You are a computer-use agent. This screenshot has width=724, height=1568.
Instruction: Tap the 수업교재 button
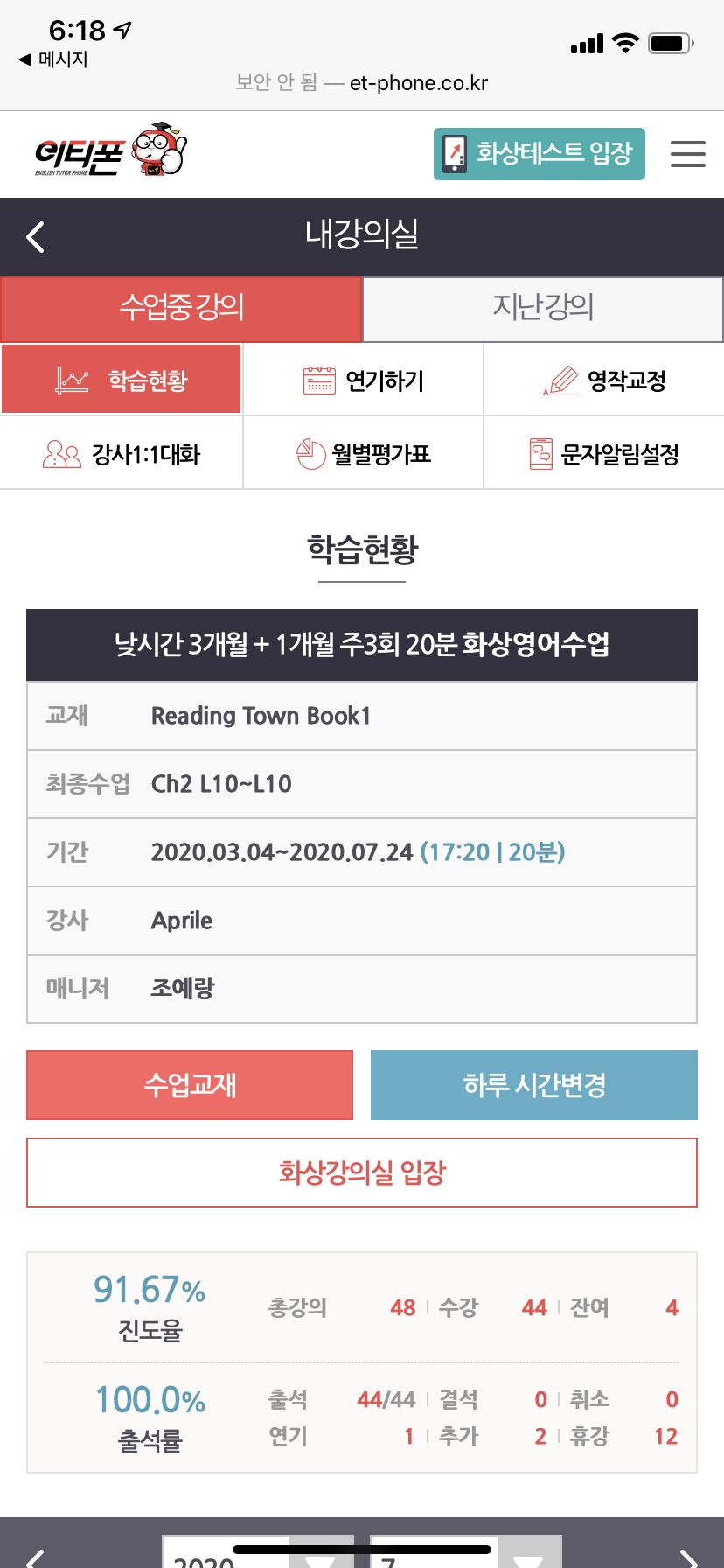pyautogui.click(x=190, y=1085)
